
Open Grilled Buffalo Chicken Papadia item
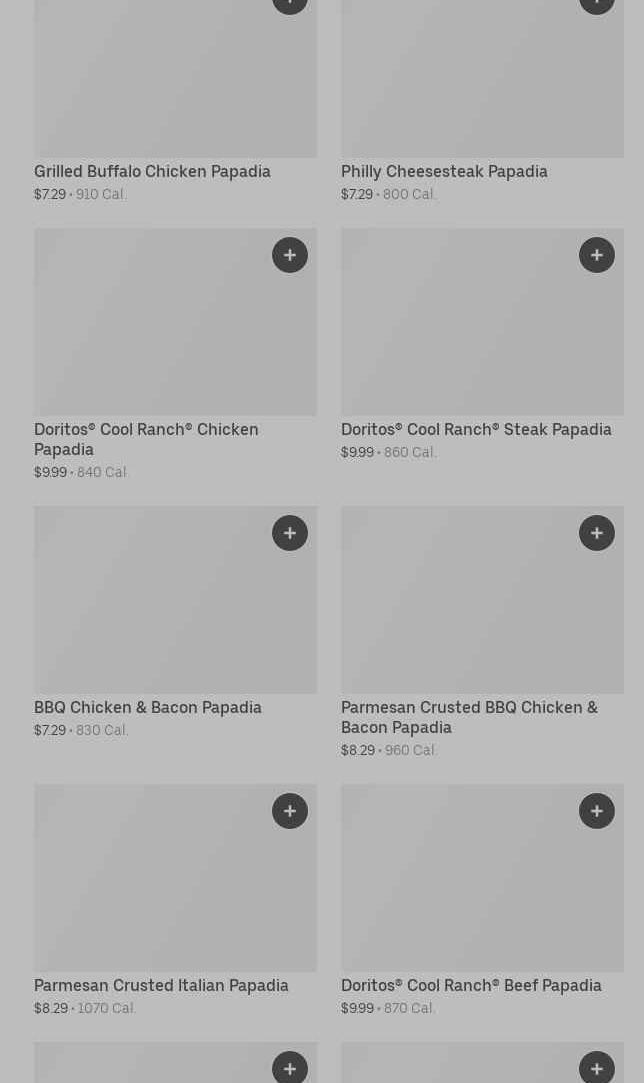152,172
